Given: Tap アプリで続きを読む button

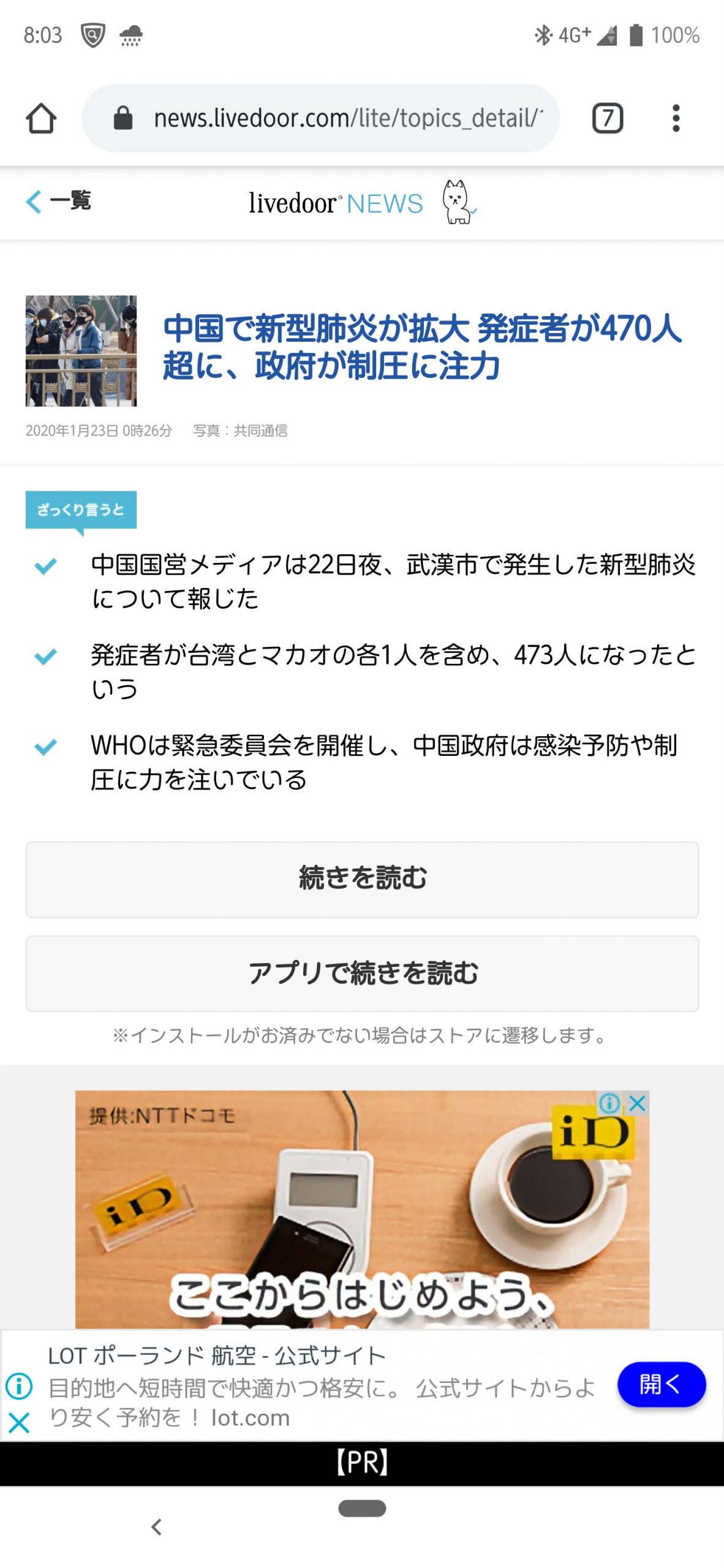Looking at the screenshot, I should (x=362, y=973).
